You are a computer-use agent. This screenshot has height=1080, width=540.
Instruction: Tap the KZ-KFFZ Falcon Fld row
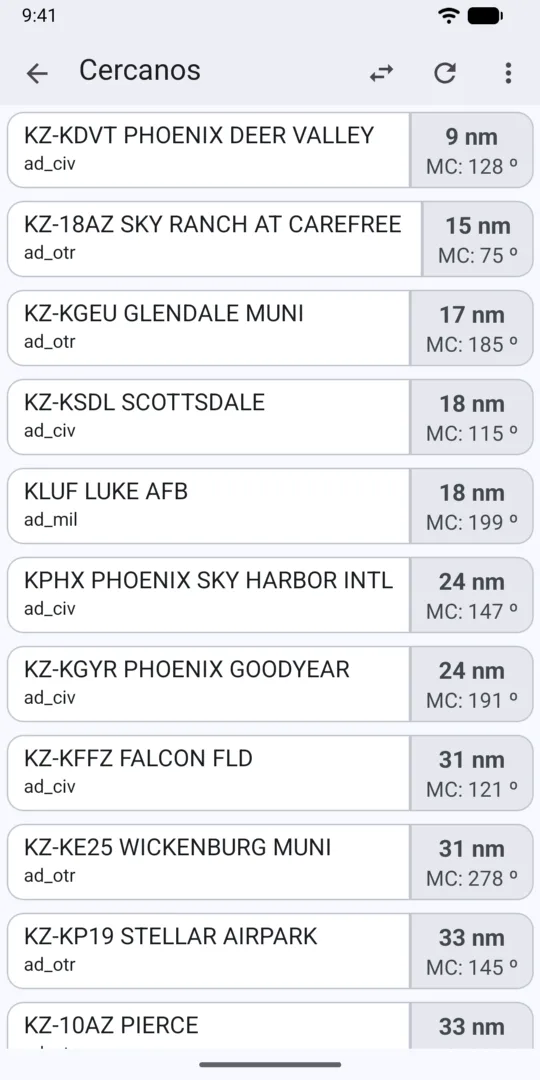point(270,773)
